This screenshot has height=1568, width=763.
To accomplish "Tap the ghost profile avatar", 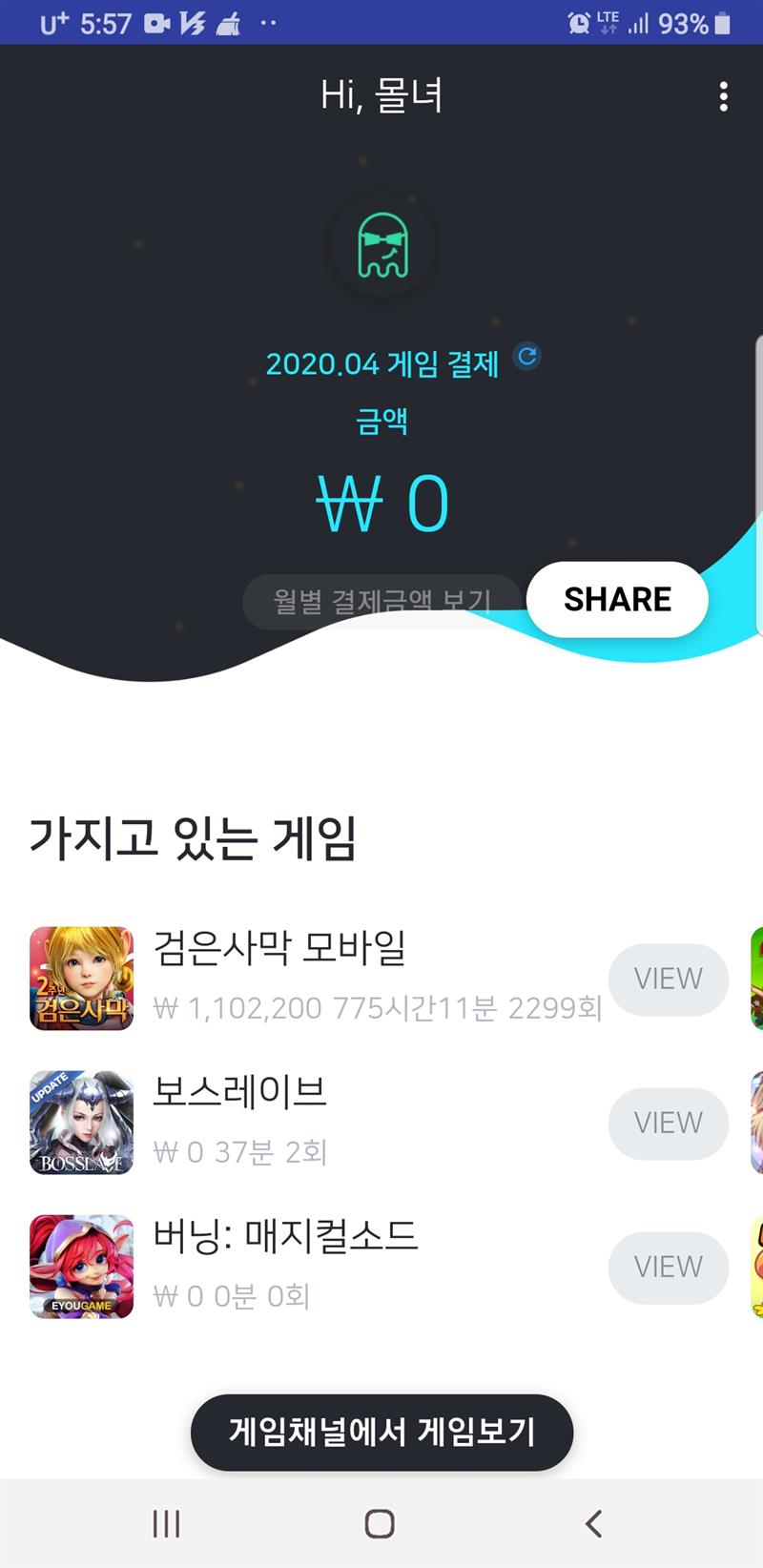I will [x=382, y=246].
